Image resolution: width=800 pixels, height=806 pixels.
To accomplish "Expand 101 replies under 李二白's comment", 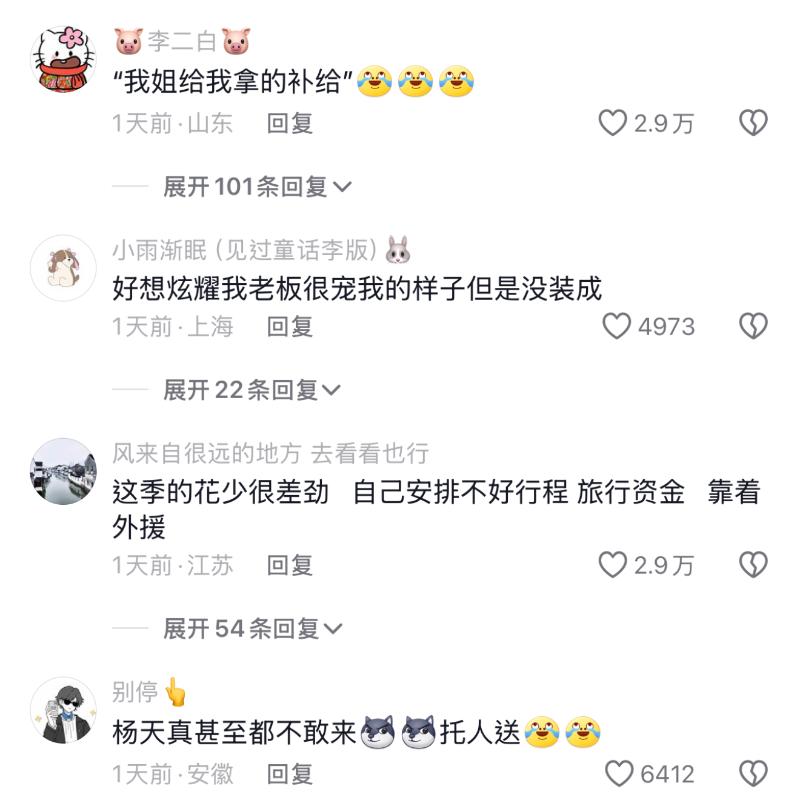I will point(257,186).
